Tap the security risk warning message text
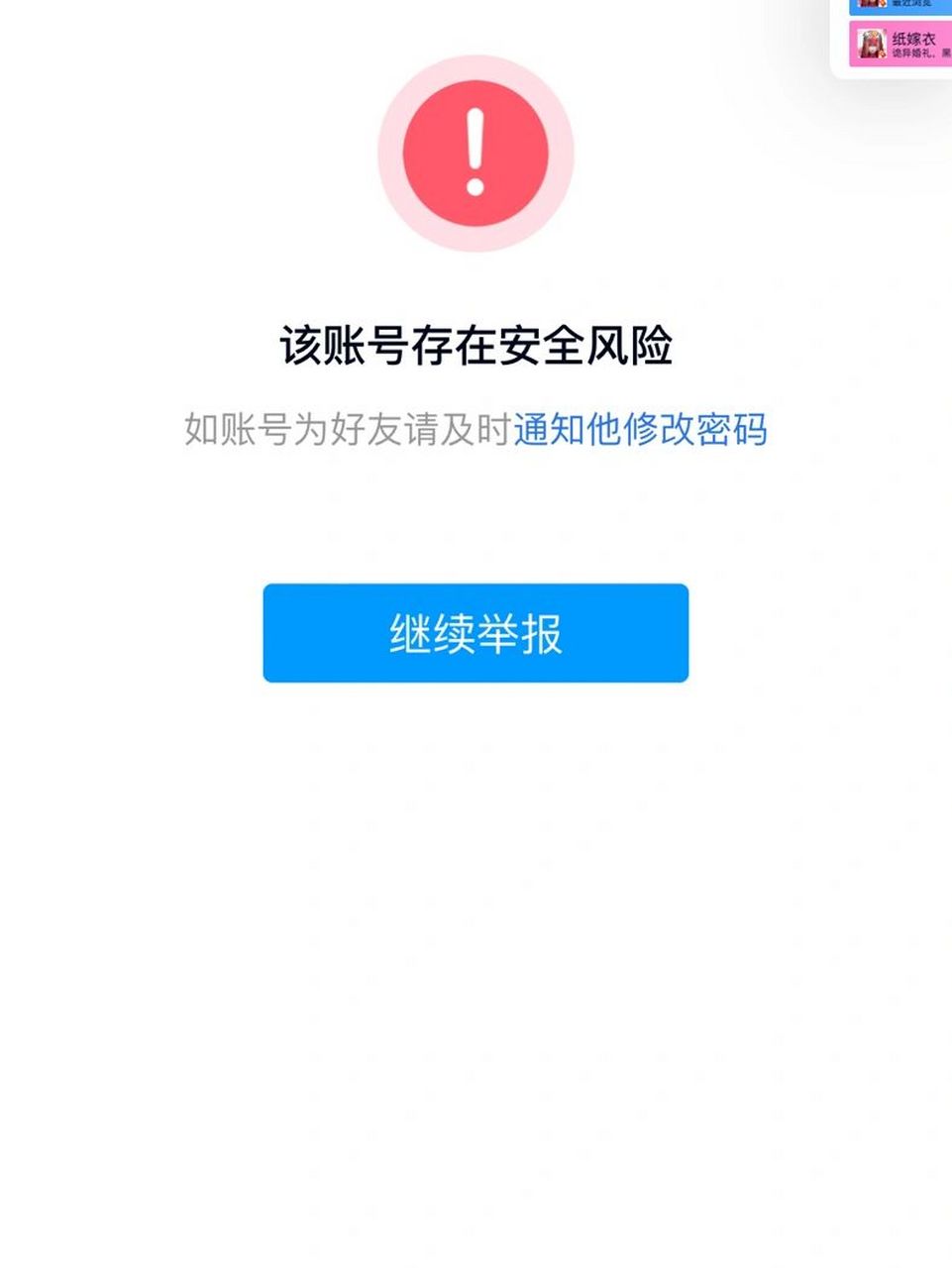 475,433
